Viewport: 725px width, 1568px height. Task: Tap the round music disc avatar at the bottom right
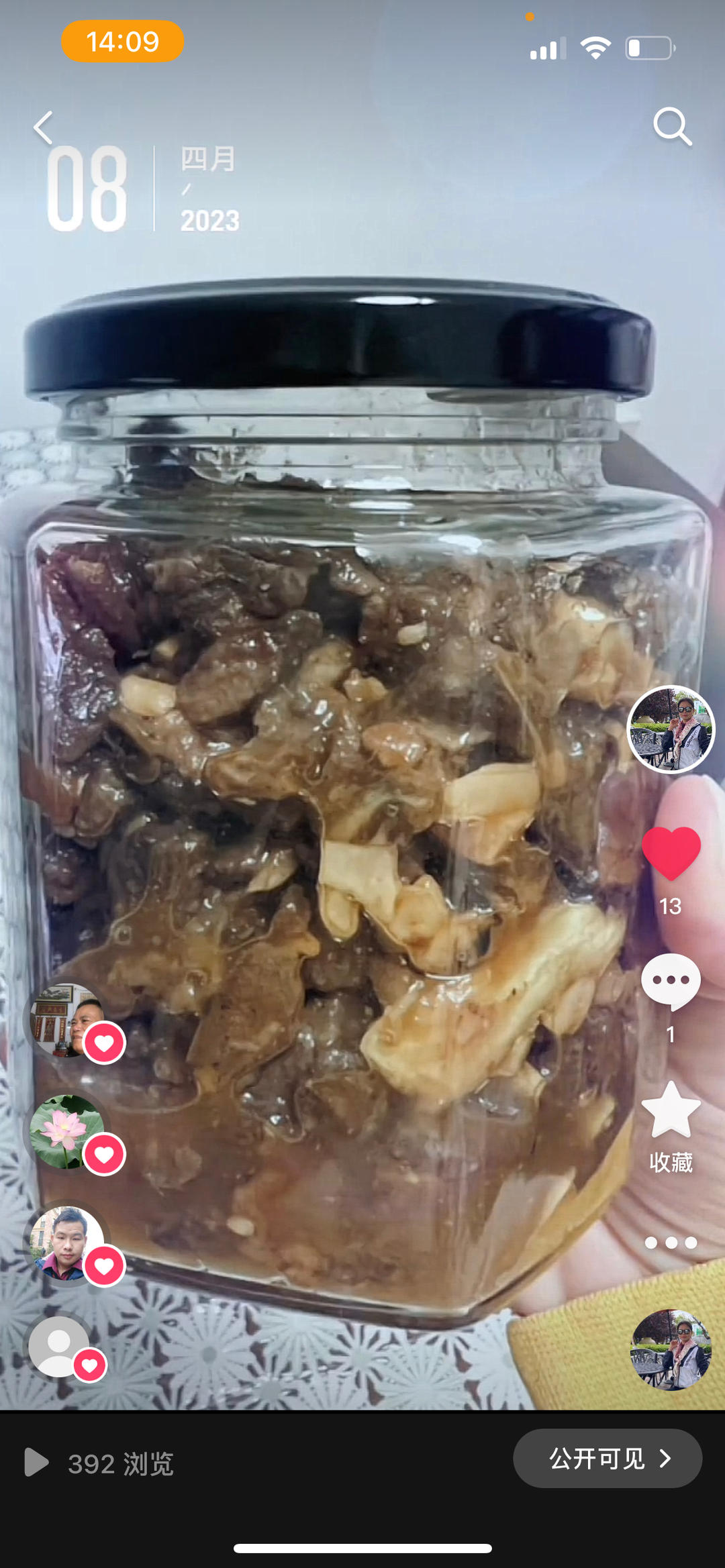pos(671,1349)
